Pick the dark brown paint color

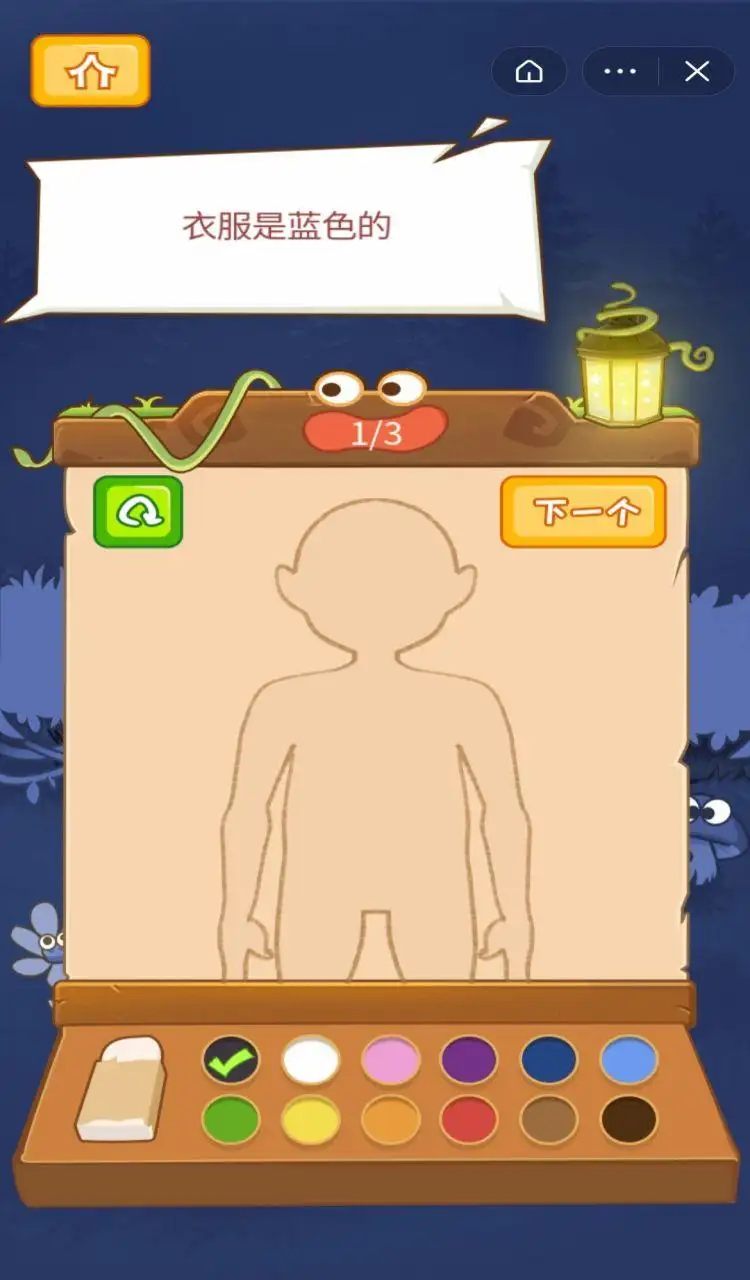tap(629, 1121)
